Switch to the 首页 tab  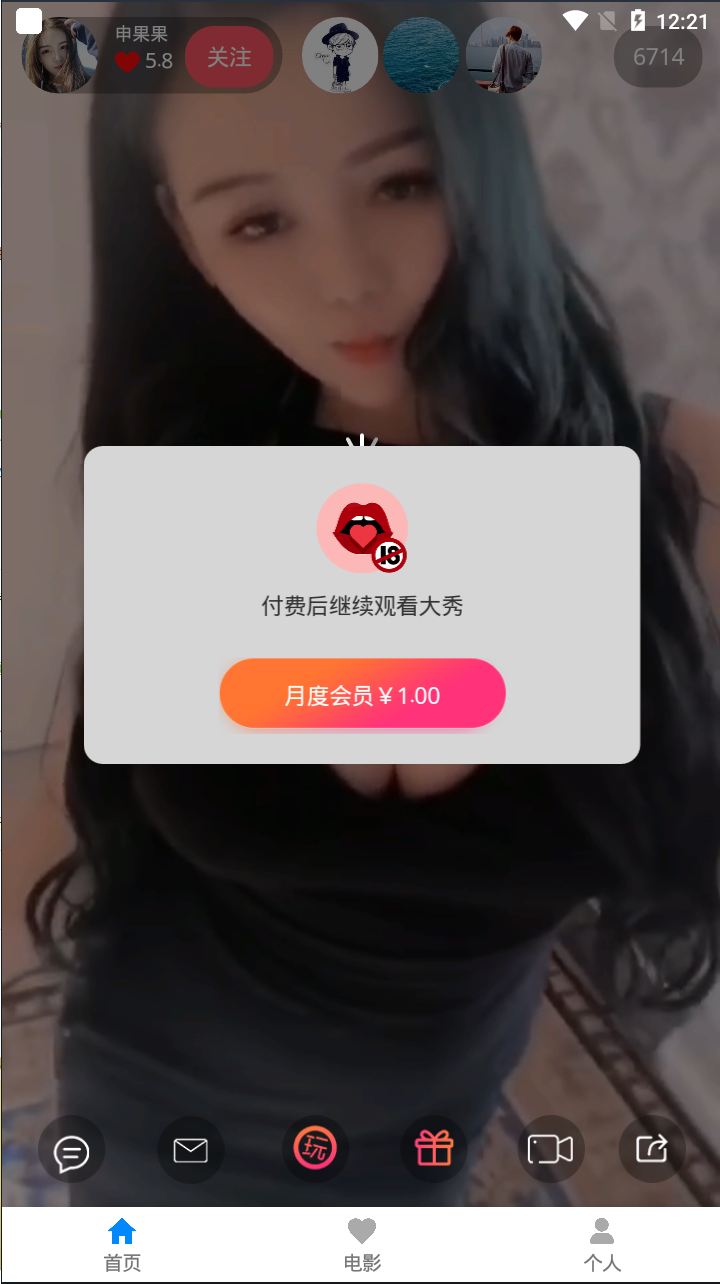click(122, 1245)
